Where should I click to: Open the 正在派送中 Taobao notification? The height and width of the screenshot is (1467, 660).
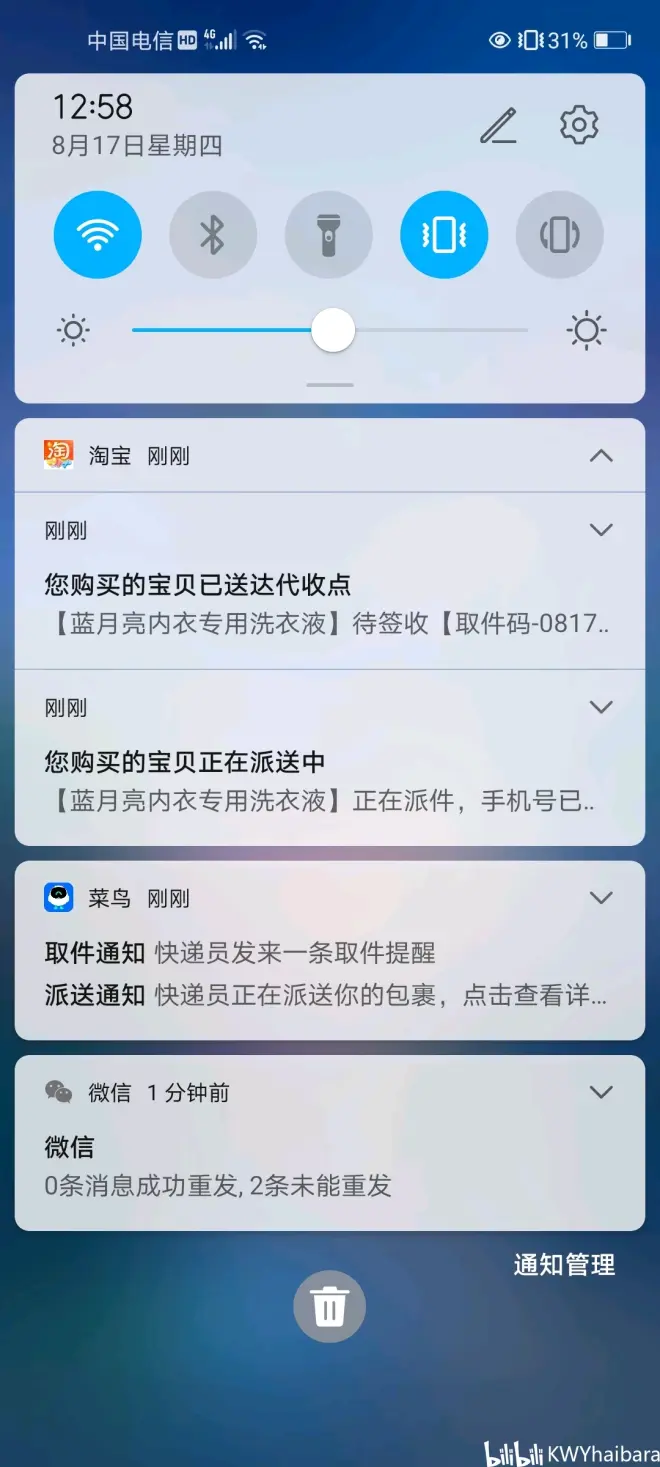click(x=300, y=782)
